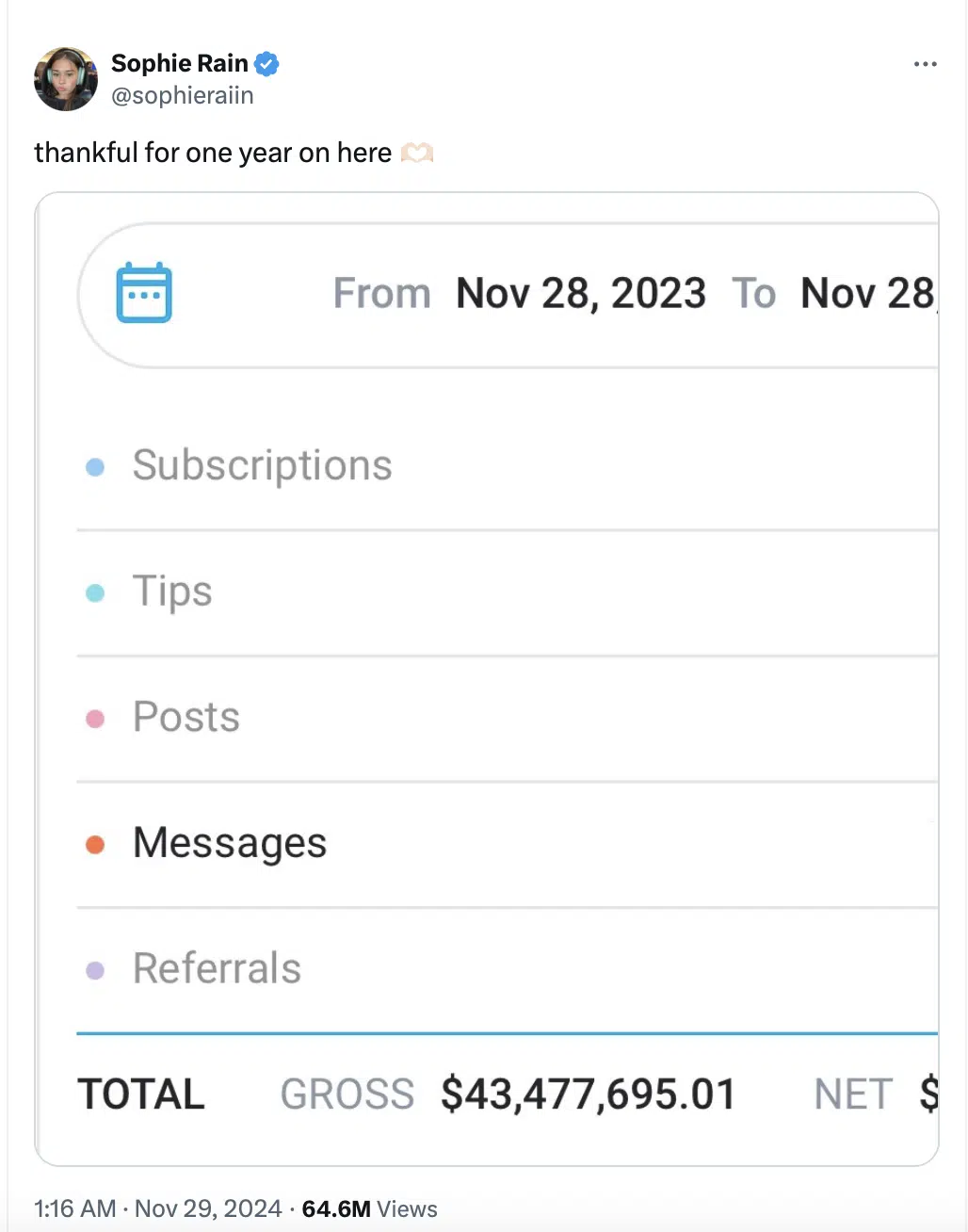
Task: Toggle the Tips row visibility
Action: [x=172, y=592]
